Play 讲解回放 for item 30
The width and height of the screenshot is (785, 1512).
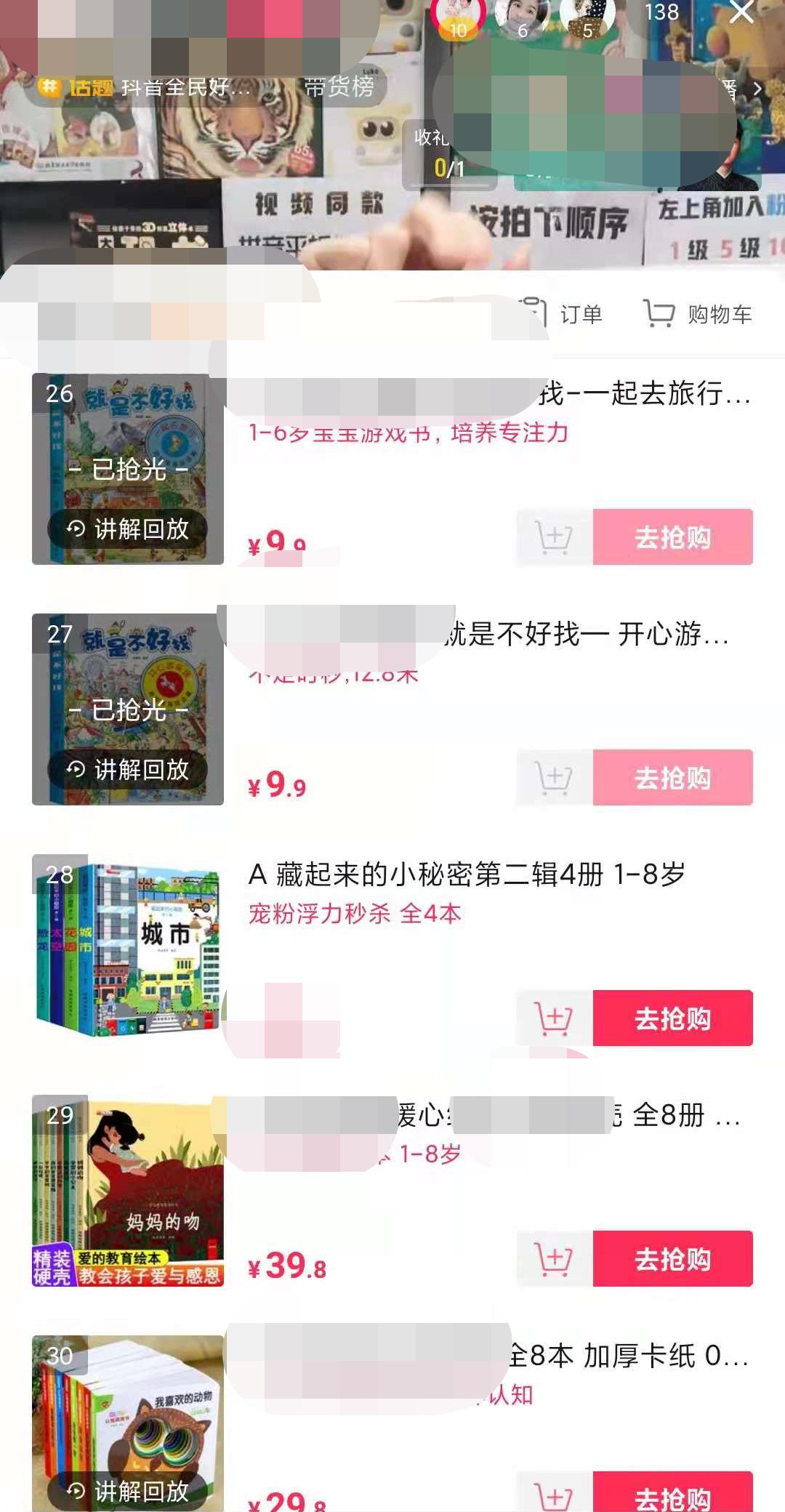coord(128,1491)
